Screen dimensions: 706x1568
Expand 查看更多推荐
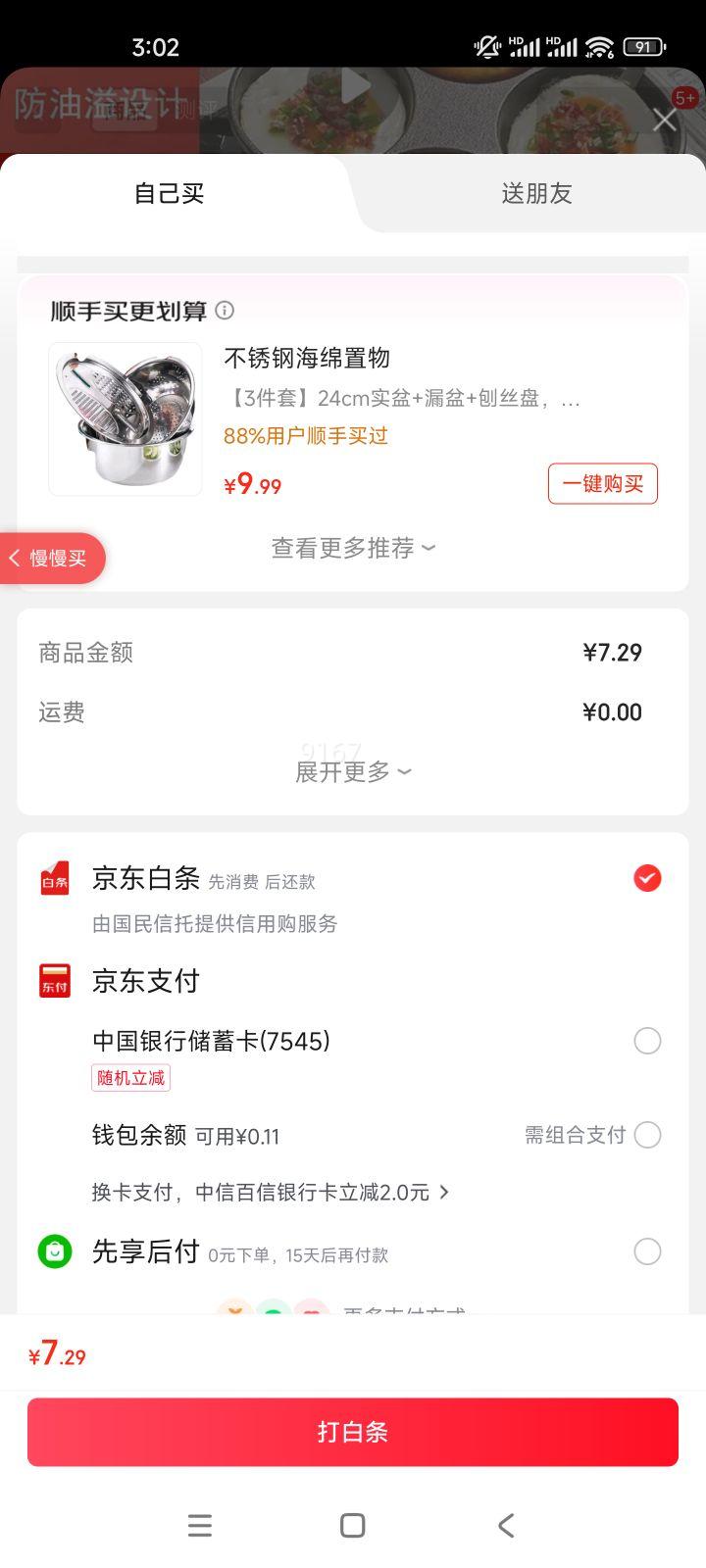click(x=353, y=548)
